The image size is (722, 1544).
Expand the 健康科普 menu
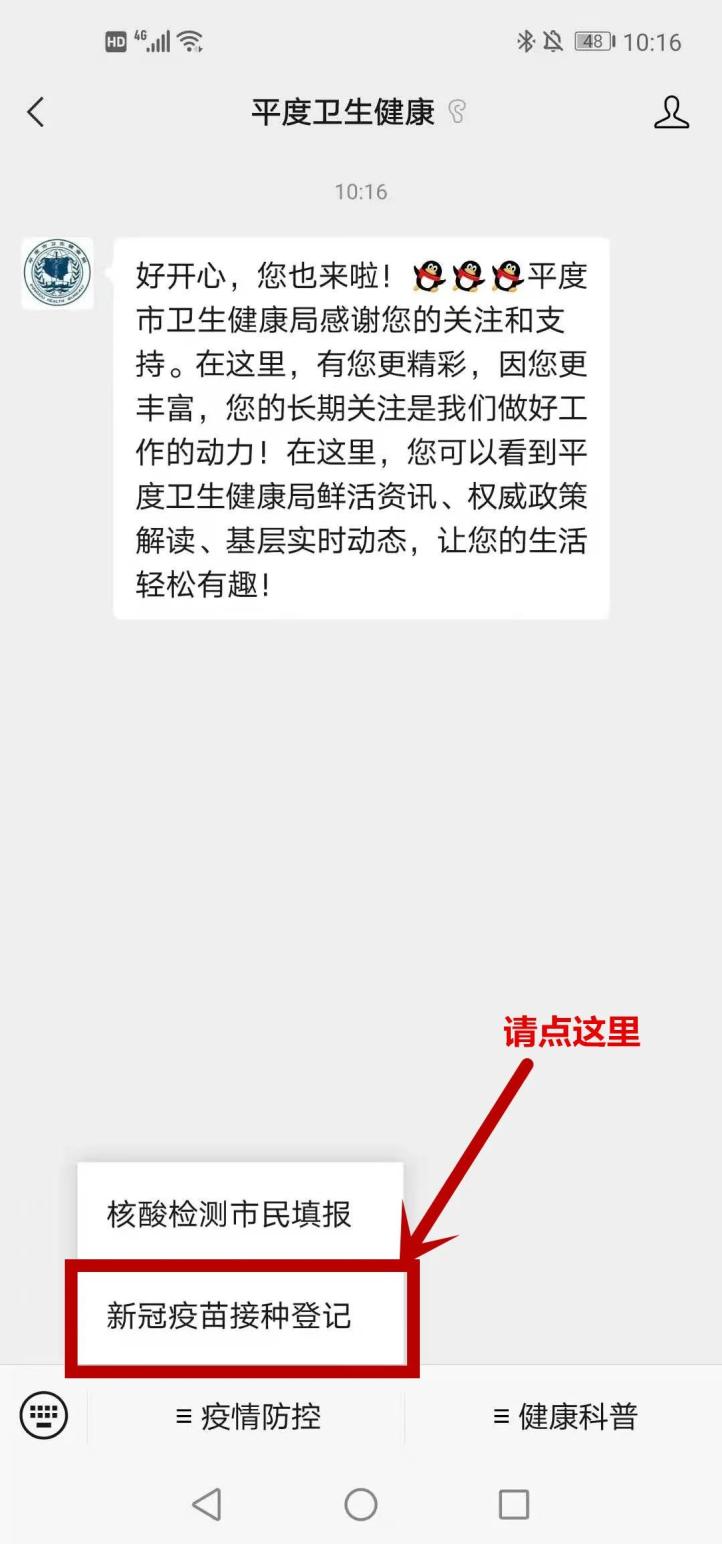[x=564, y=1416]
